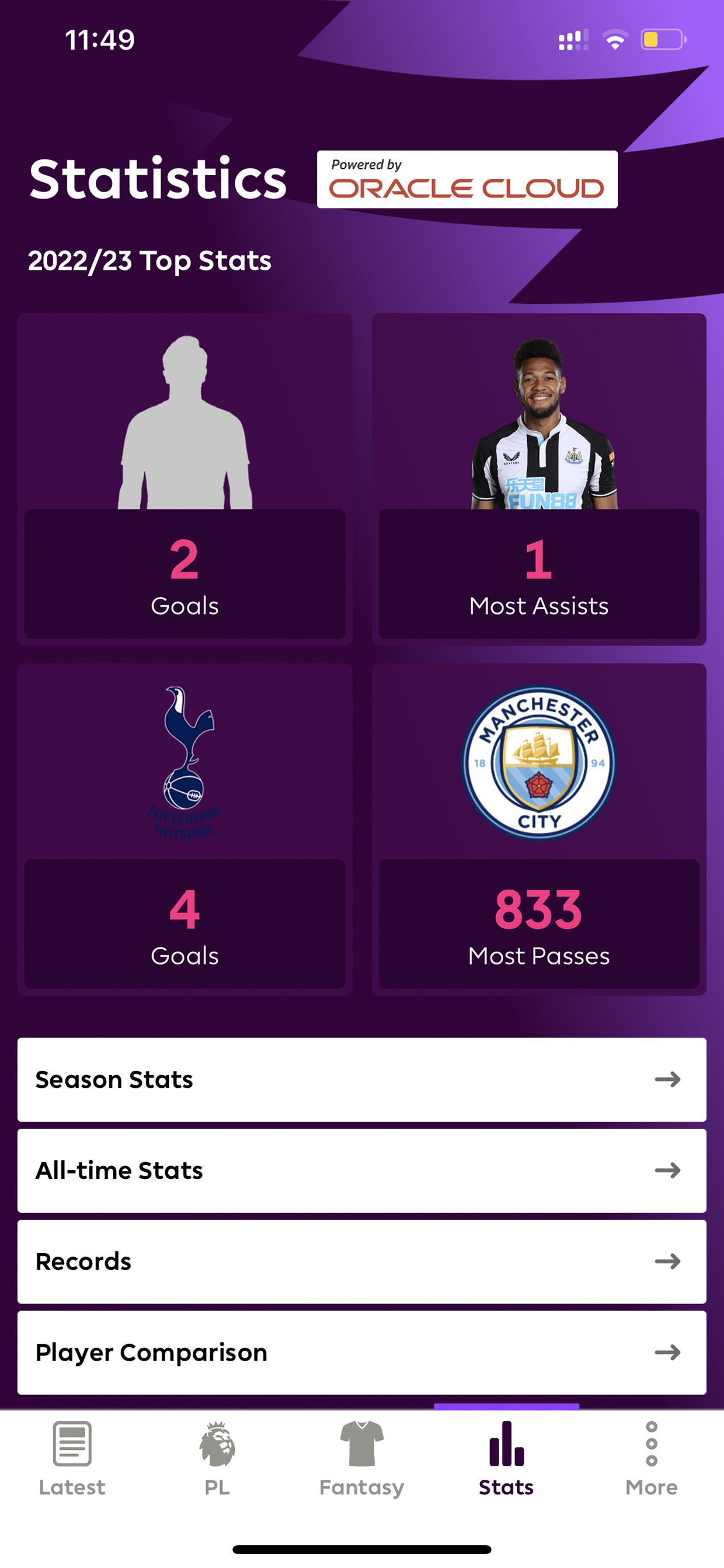Open All-time Stats
724x1568 pixels.
pos(362,1170)
